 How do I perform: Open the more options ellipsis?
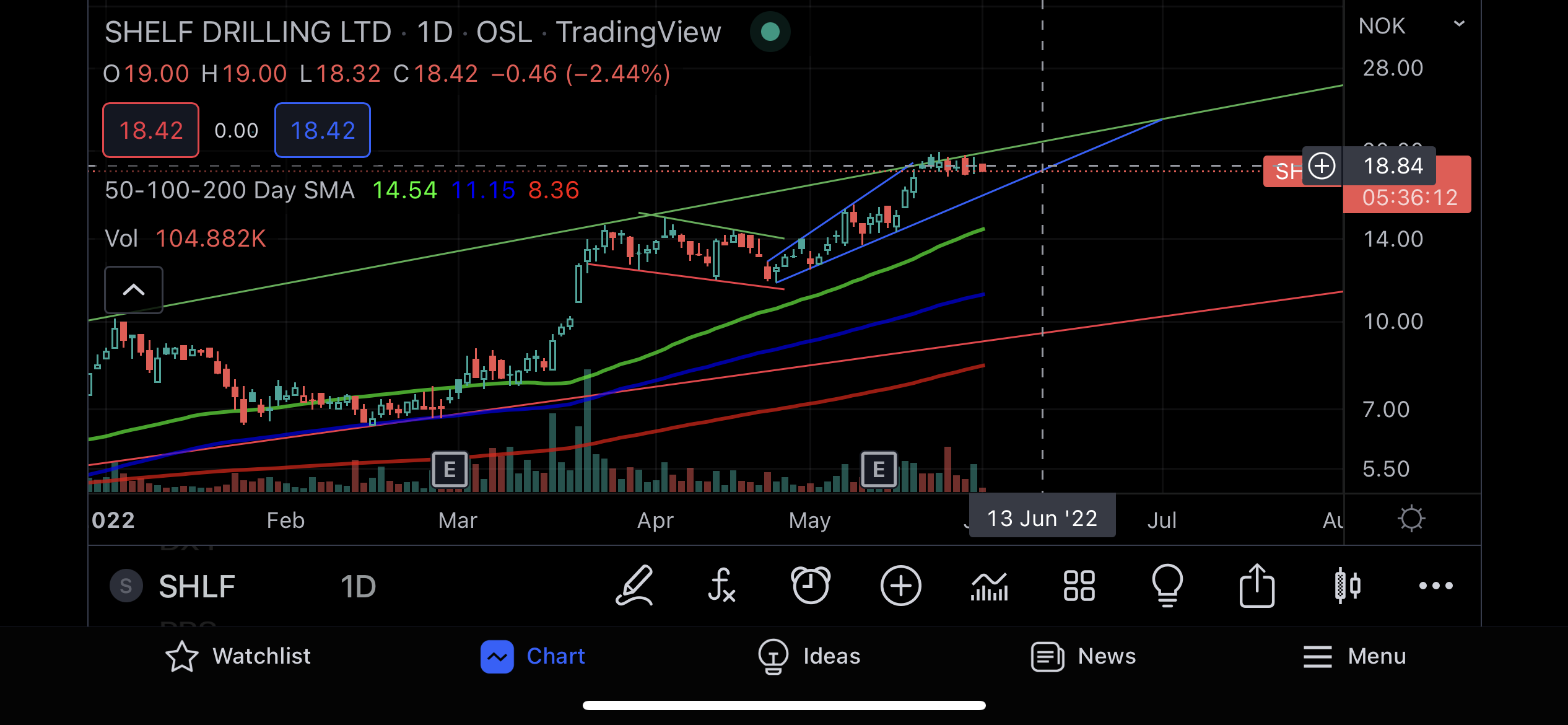(1435, 586)
